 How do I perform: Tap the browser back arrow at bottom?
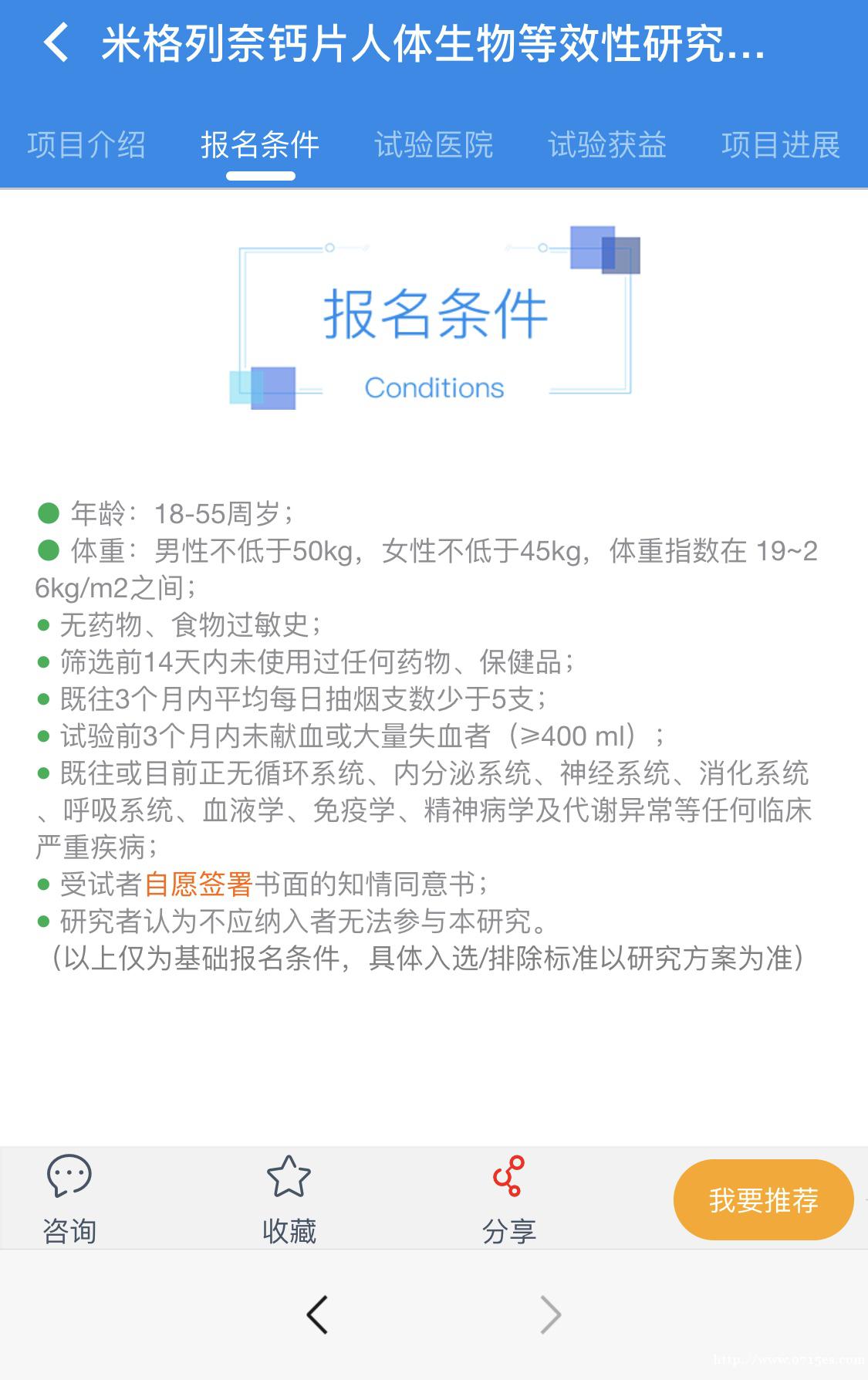(317, 1314)
